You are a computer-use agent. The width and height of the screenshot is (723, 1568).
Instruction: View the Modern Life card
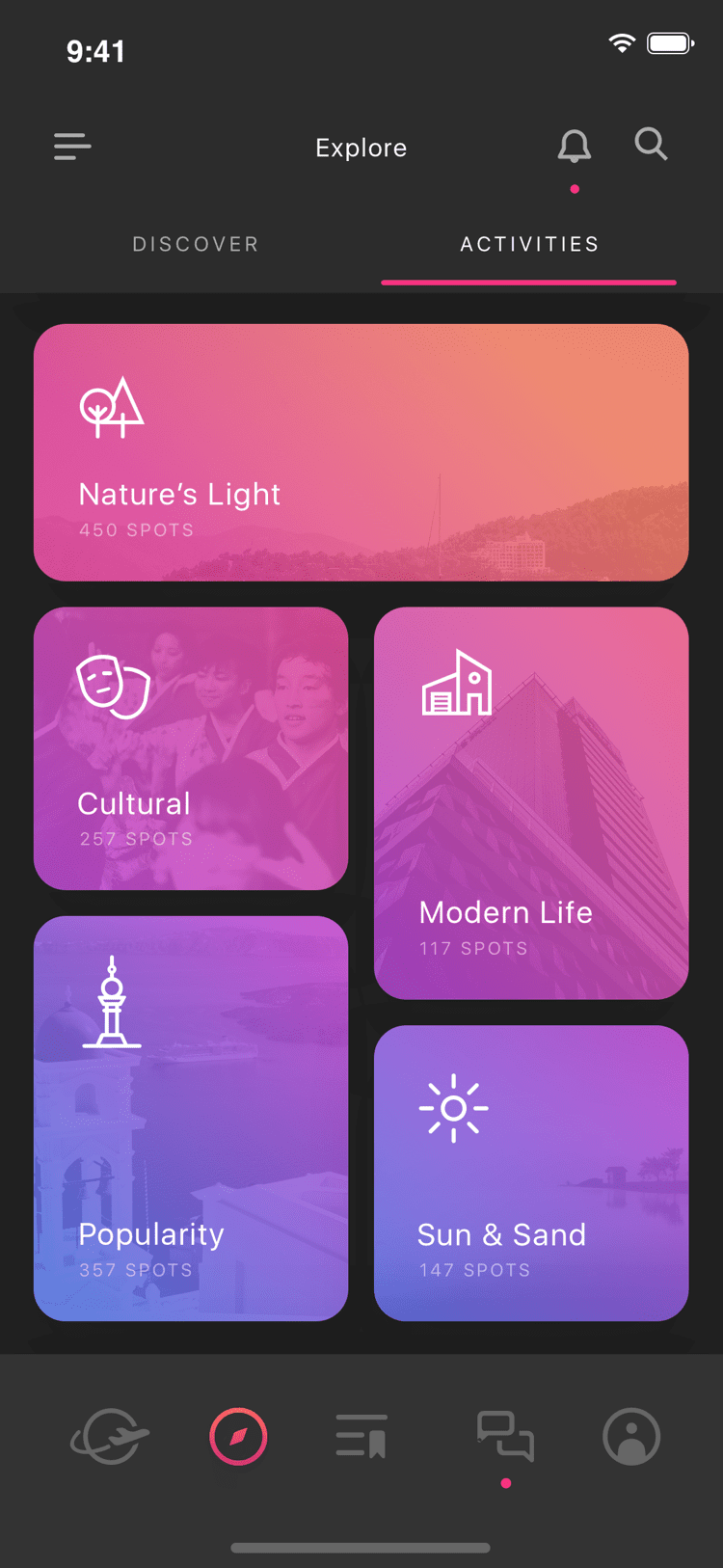click(x=531, y=803)
